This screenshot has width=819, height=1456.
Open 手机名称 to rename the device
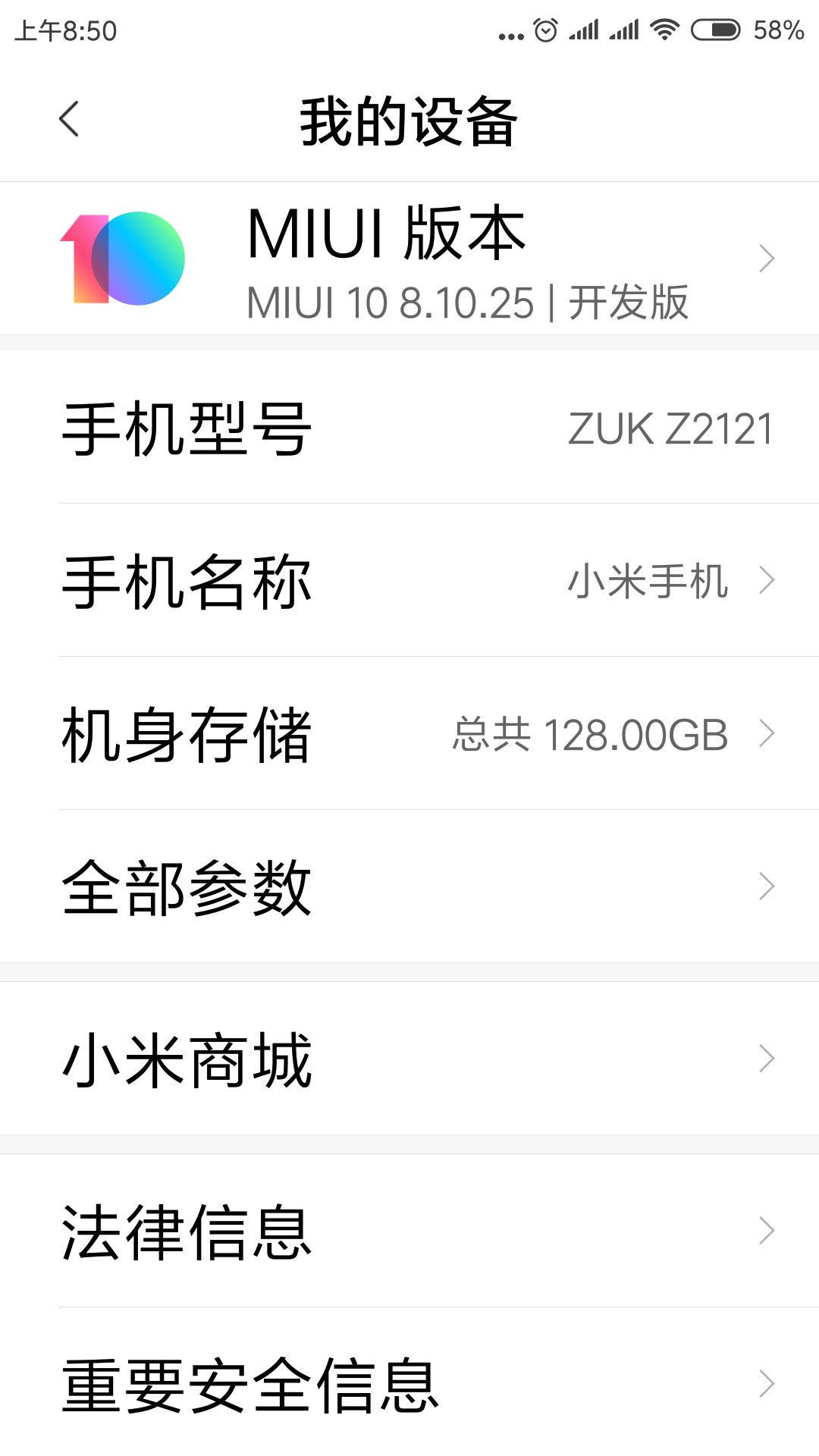click(409, 582)
